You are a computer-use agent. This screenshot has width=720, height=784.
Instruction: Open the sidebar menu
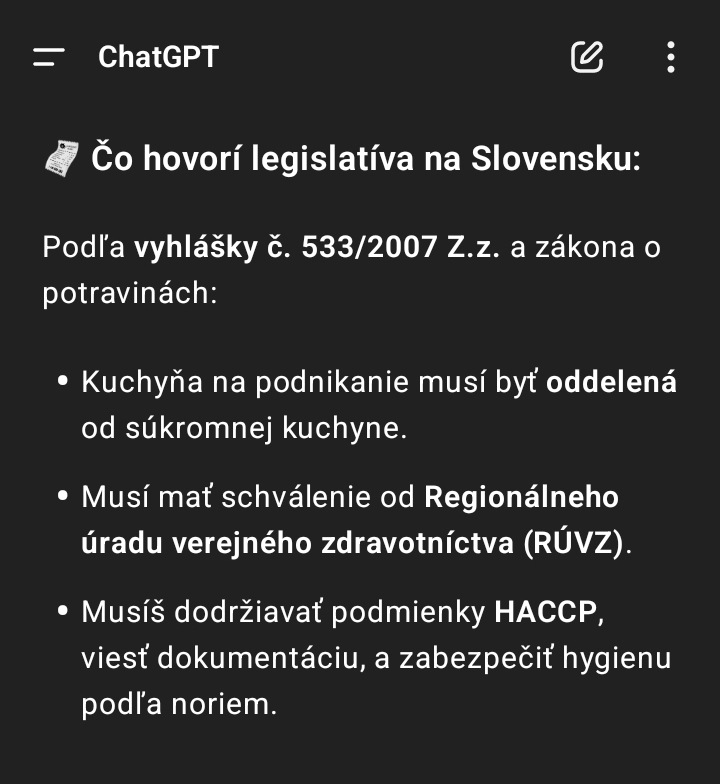tap(48, 57)
